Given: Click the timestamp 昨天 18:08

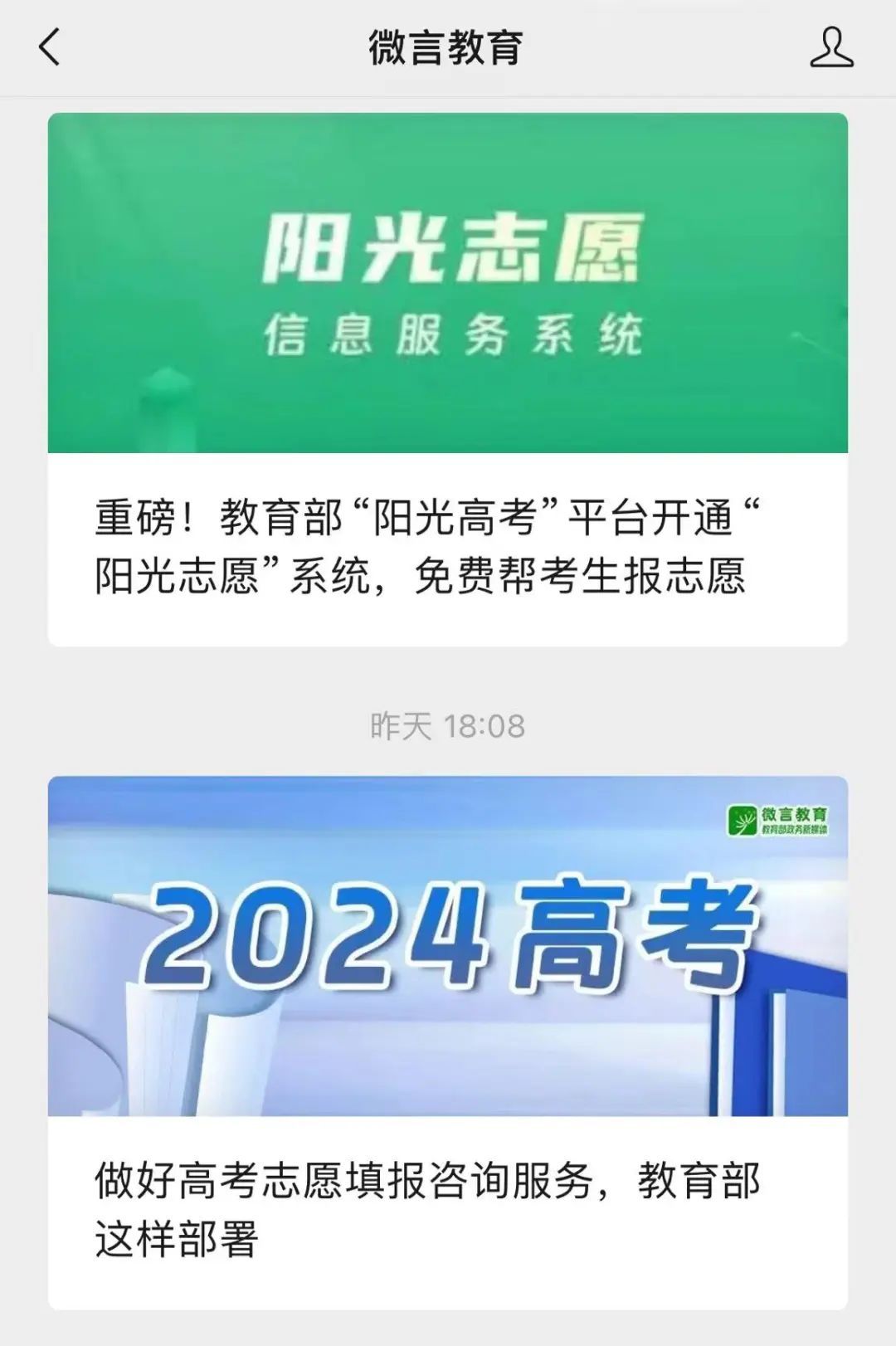Looking at the screenshot, I should pos(448,724).
